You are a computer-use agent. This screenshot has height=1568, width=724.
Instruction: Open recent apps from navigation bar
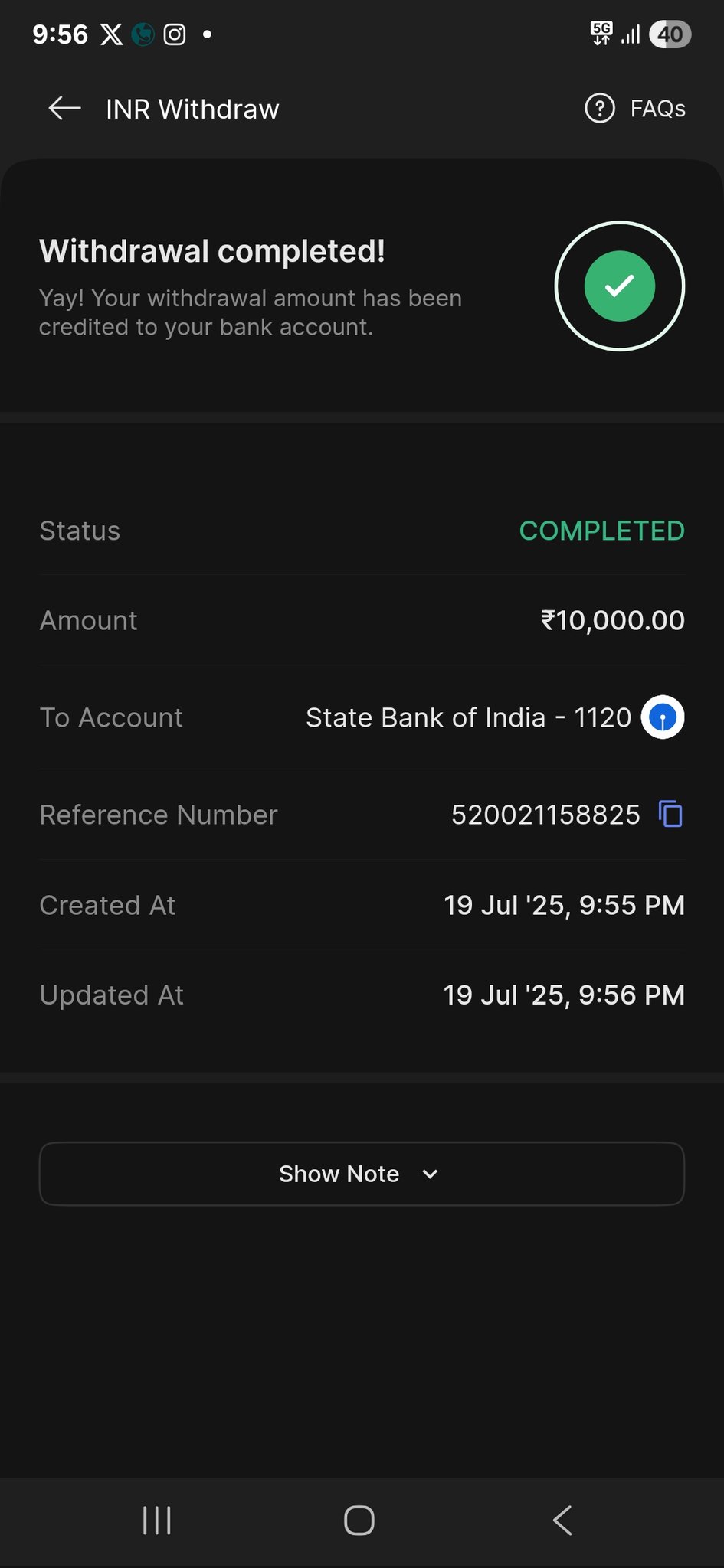point(157,1521)
